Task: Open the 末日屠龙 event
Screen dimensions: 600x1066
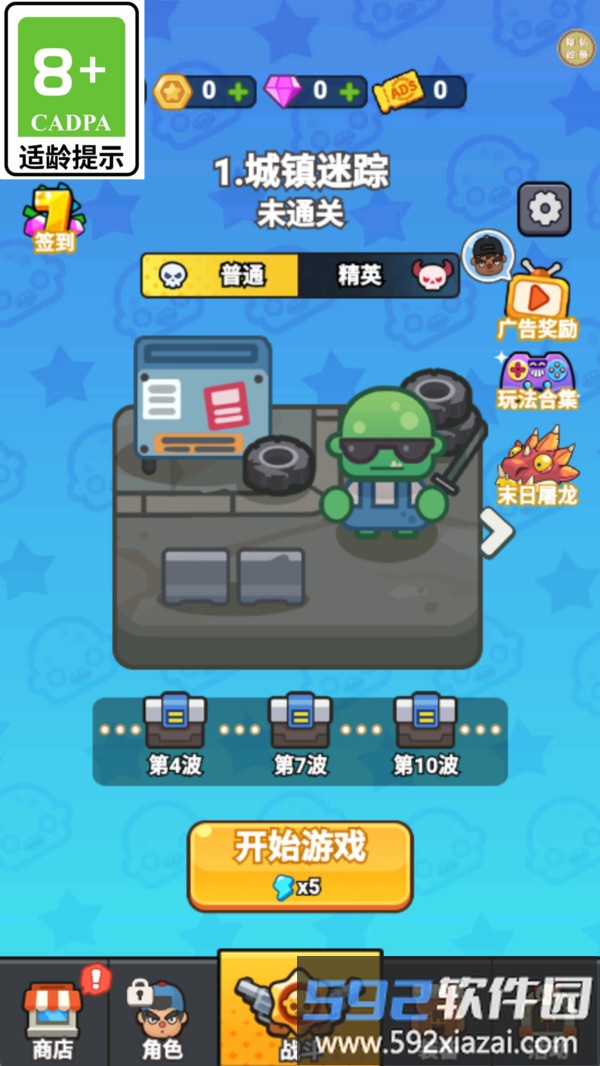Action: click(538, 467)
